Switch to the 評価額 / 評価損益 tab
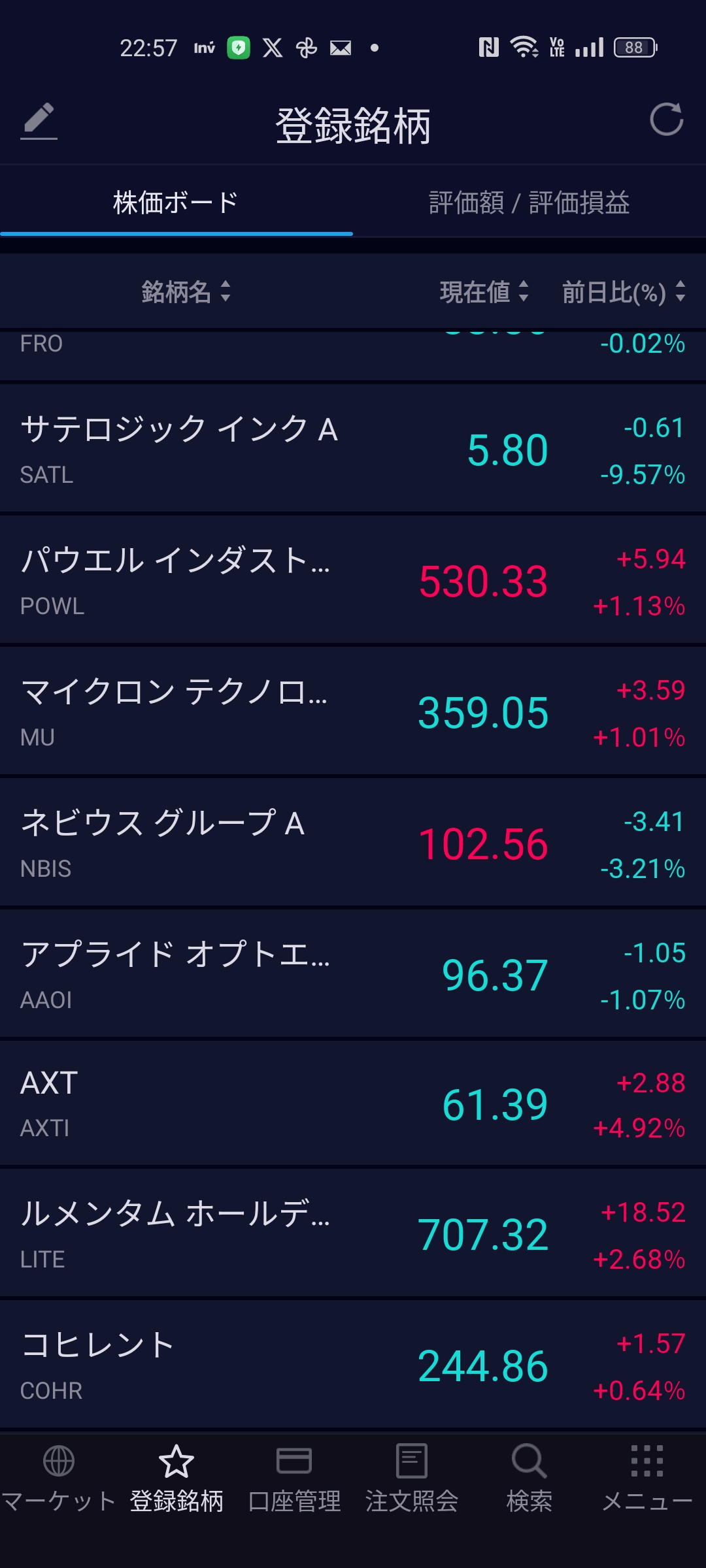 [x=529, y=203]
